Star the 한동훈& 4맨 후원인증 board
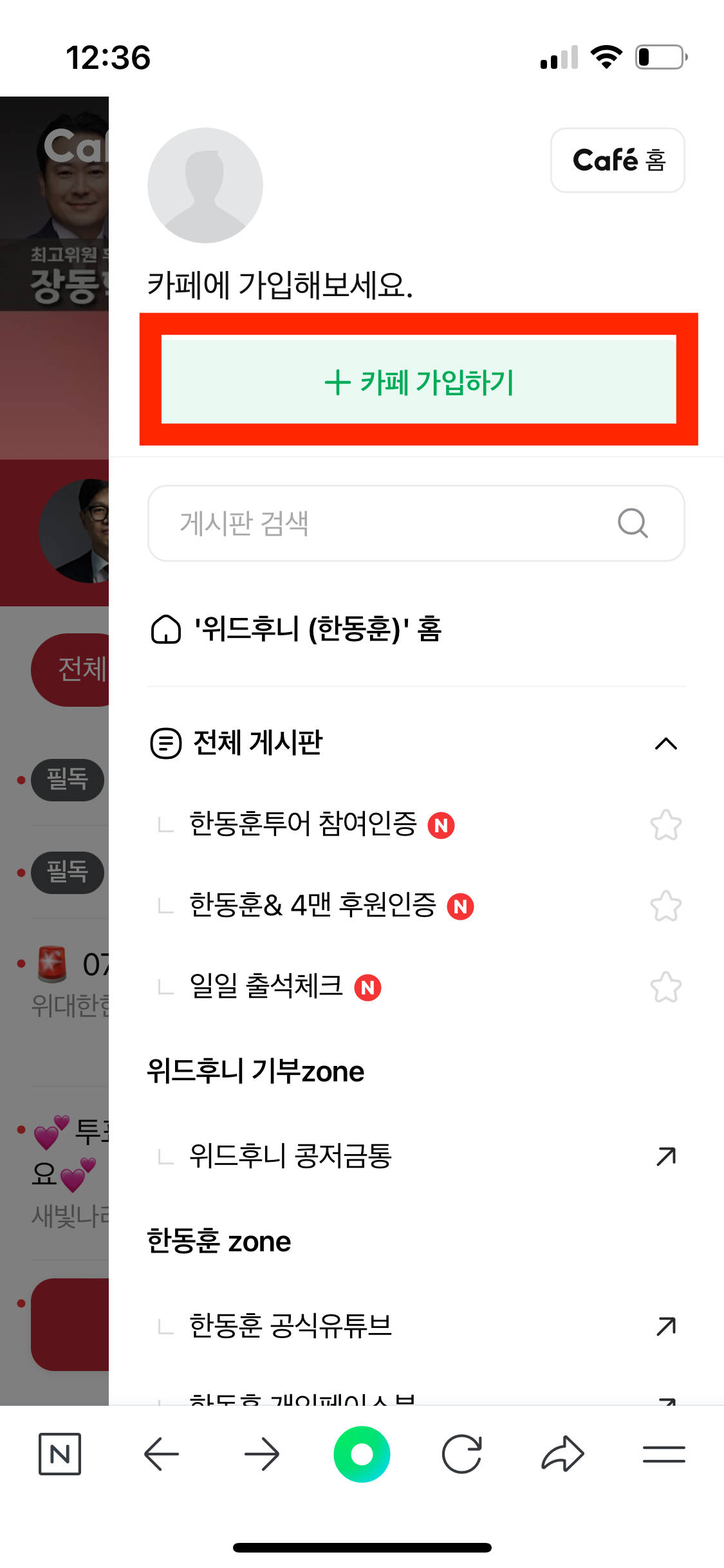Viewport: 724px width, 1568px height. click(667, 905)
